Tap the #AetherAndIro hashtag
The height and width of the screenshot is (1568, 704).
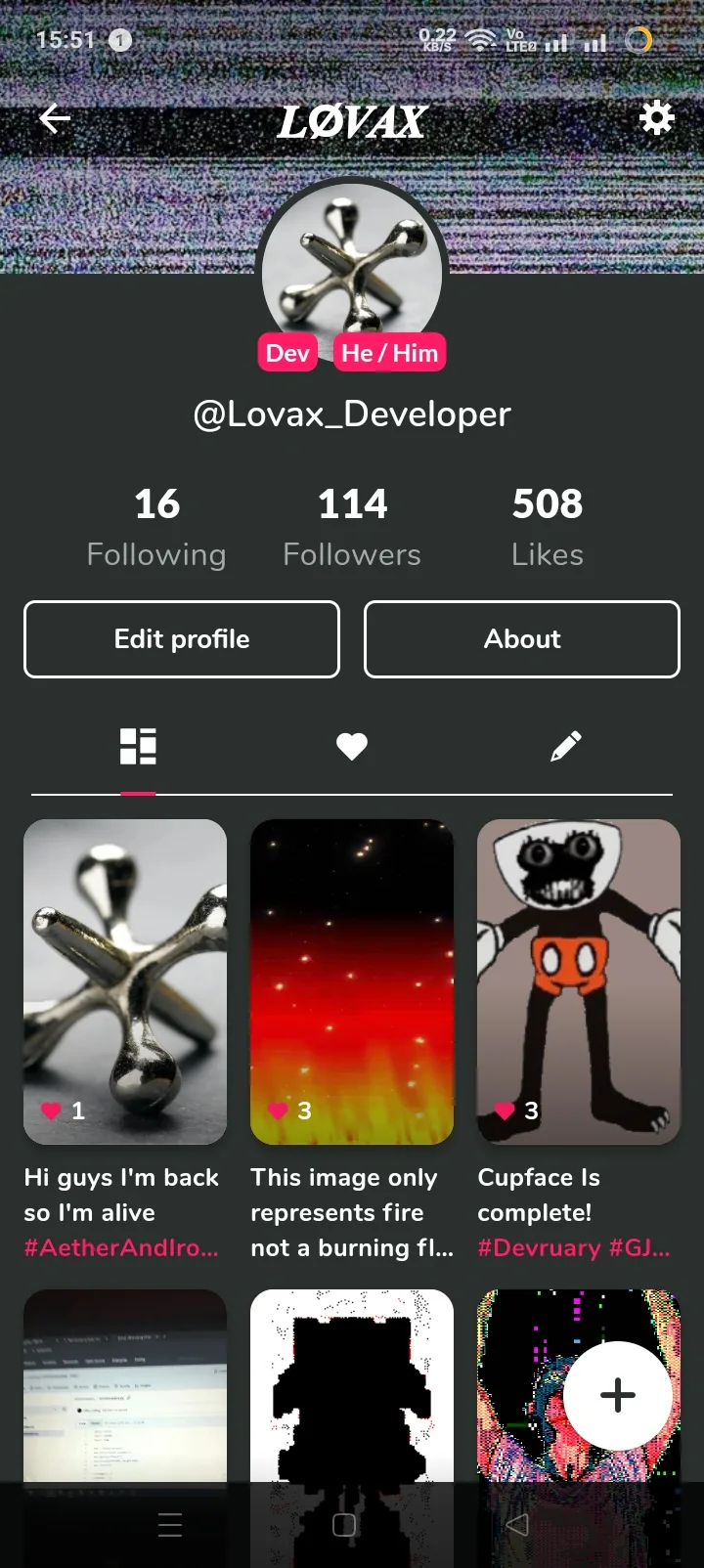point(121,1247)
